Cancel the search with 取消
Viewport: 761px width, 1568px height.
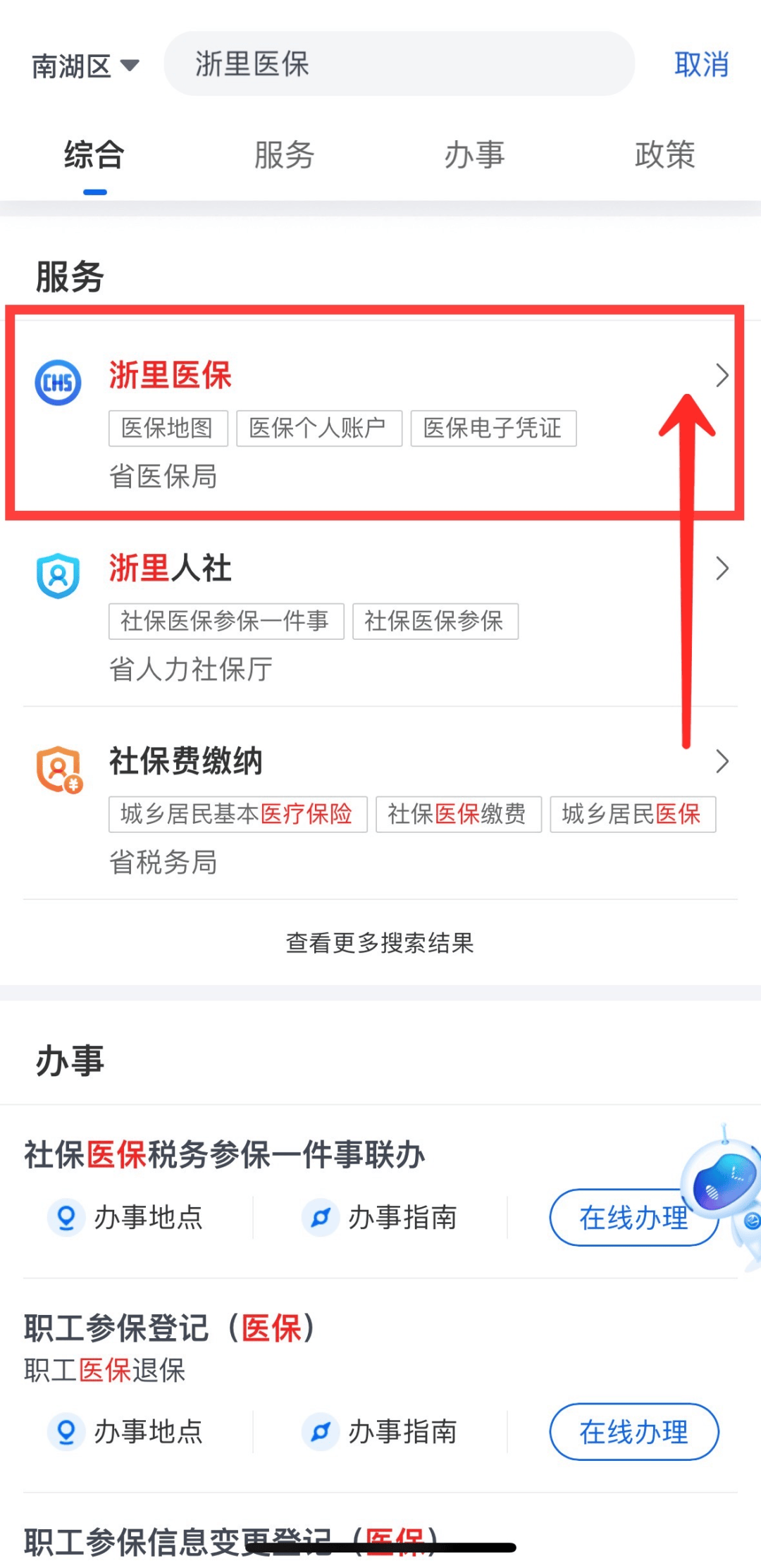700,65
